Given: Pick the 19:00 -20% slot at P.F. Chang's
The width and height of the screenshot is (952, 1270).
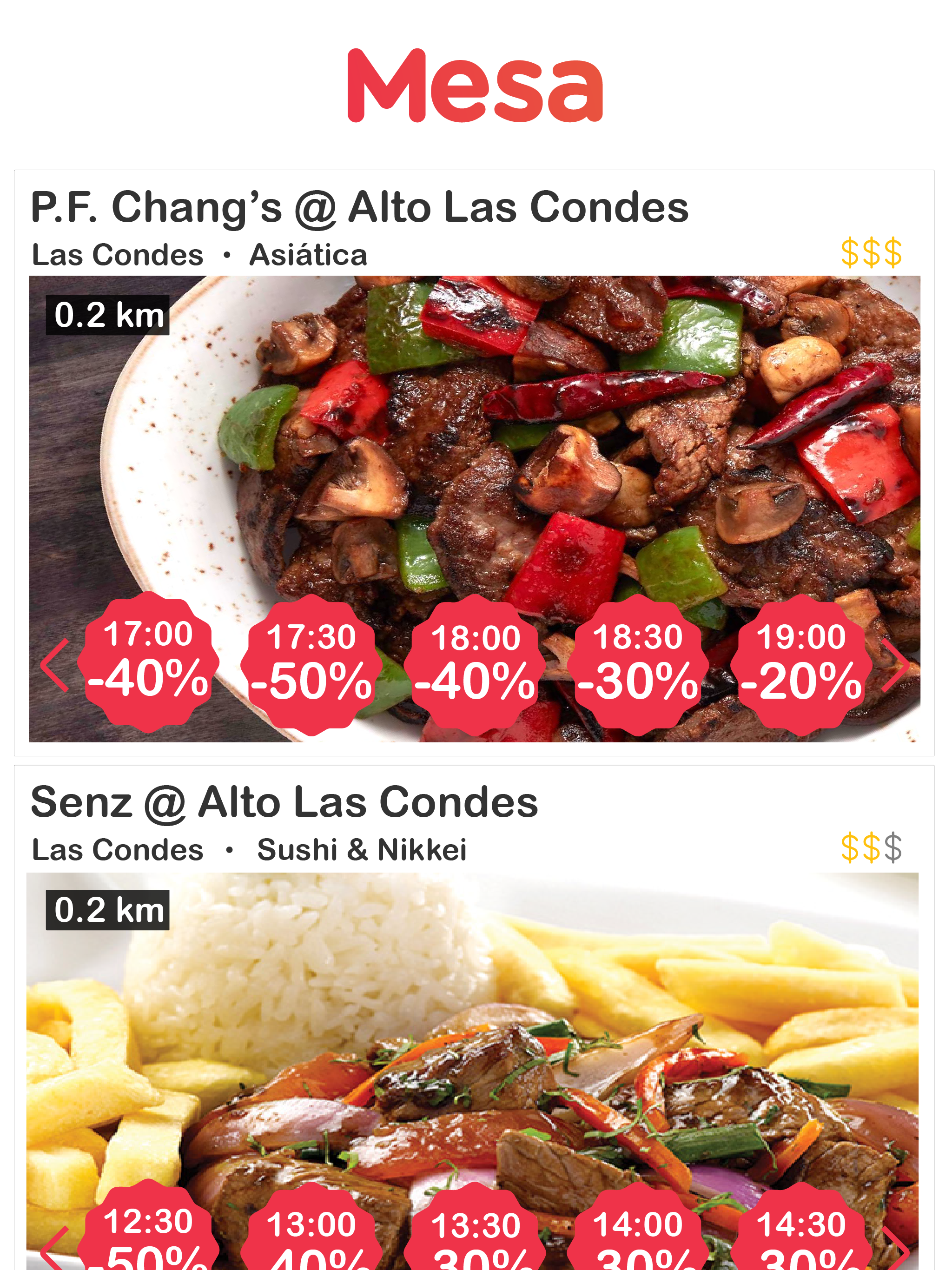Looking at the screenshot, I should pyautogui.click(x=801, y=665).
